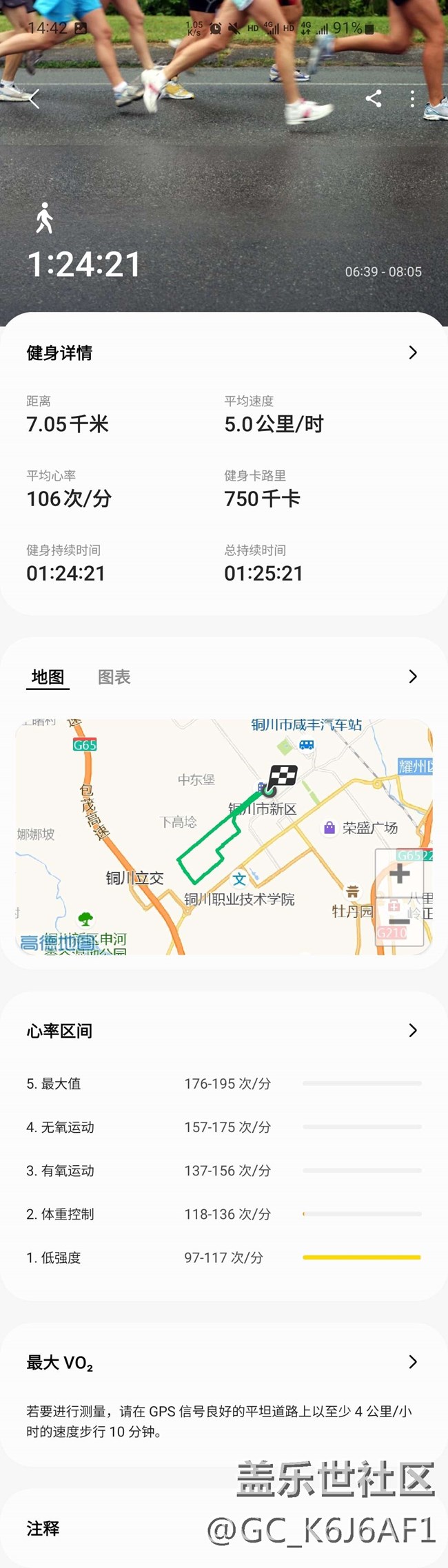The height and width of the screenshot is (1568, 448).
Task: Share this walking workout
Action: 374,98
